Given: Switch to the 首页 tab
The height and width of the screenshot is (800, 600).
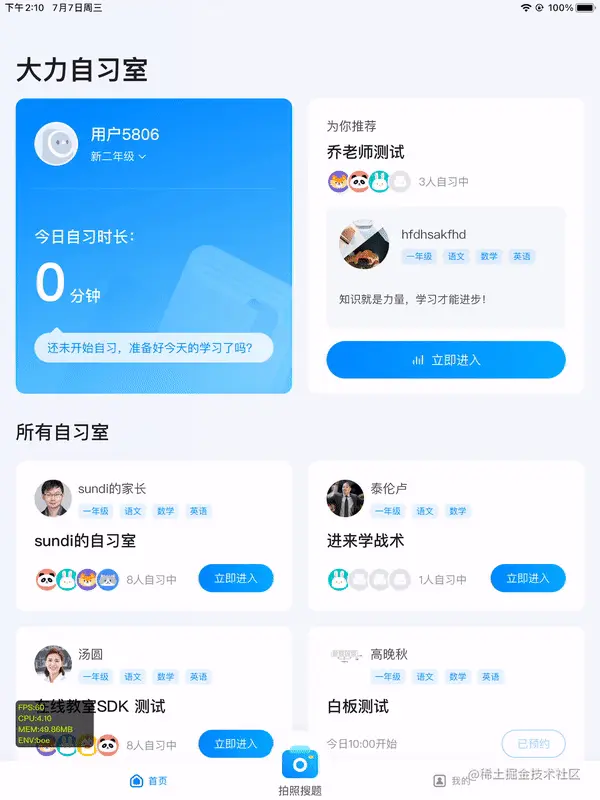Looking at the screenshot, I should 149,780.
